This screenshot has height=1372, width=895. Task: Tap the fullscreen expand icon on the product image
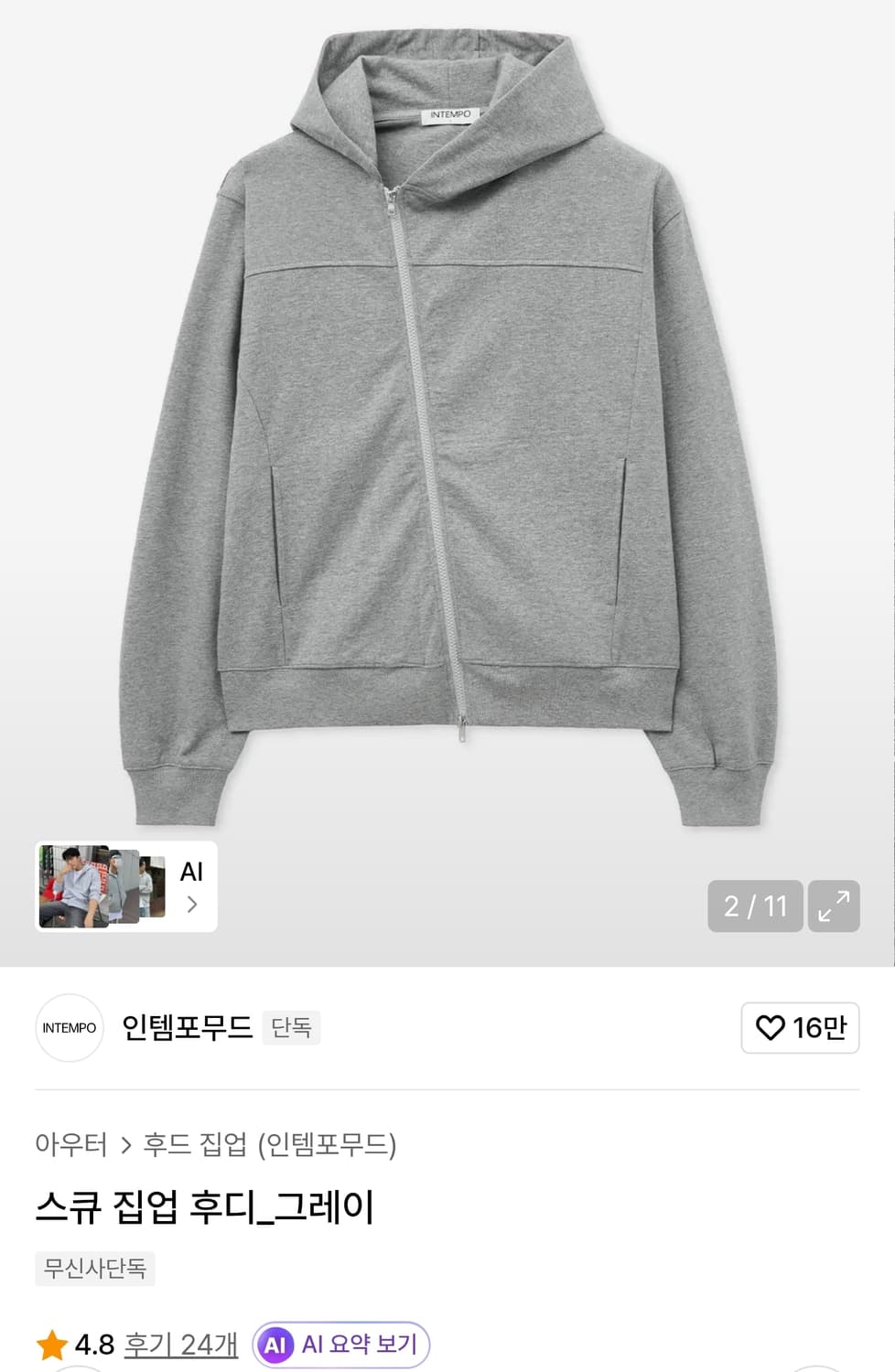833,906
